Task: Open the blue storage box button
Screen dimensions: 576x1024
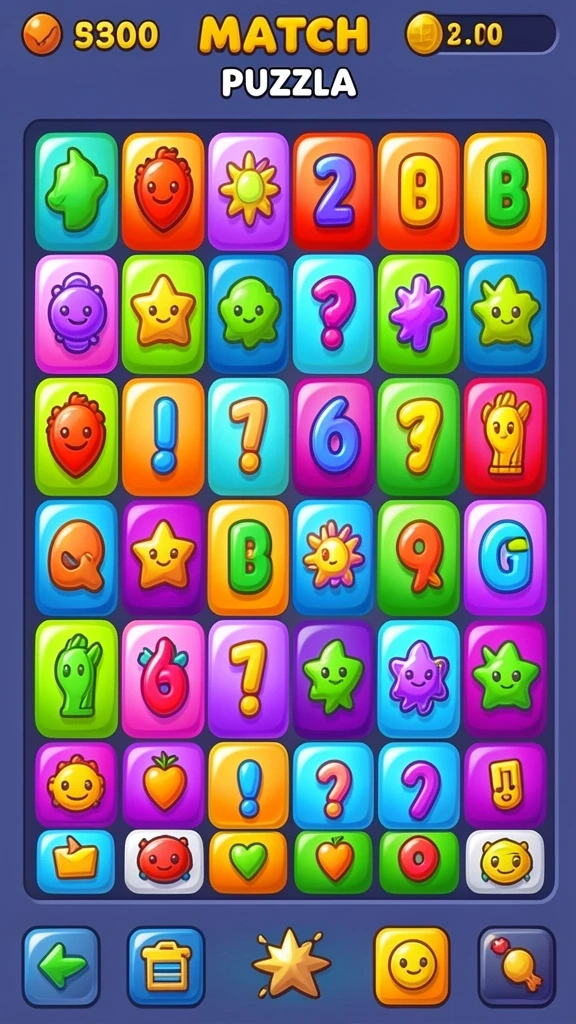Action: (x=166, y=966)
